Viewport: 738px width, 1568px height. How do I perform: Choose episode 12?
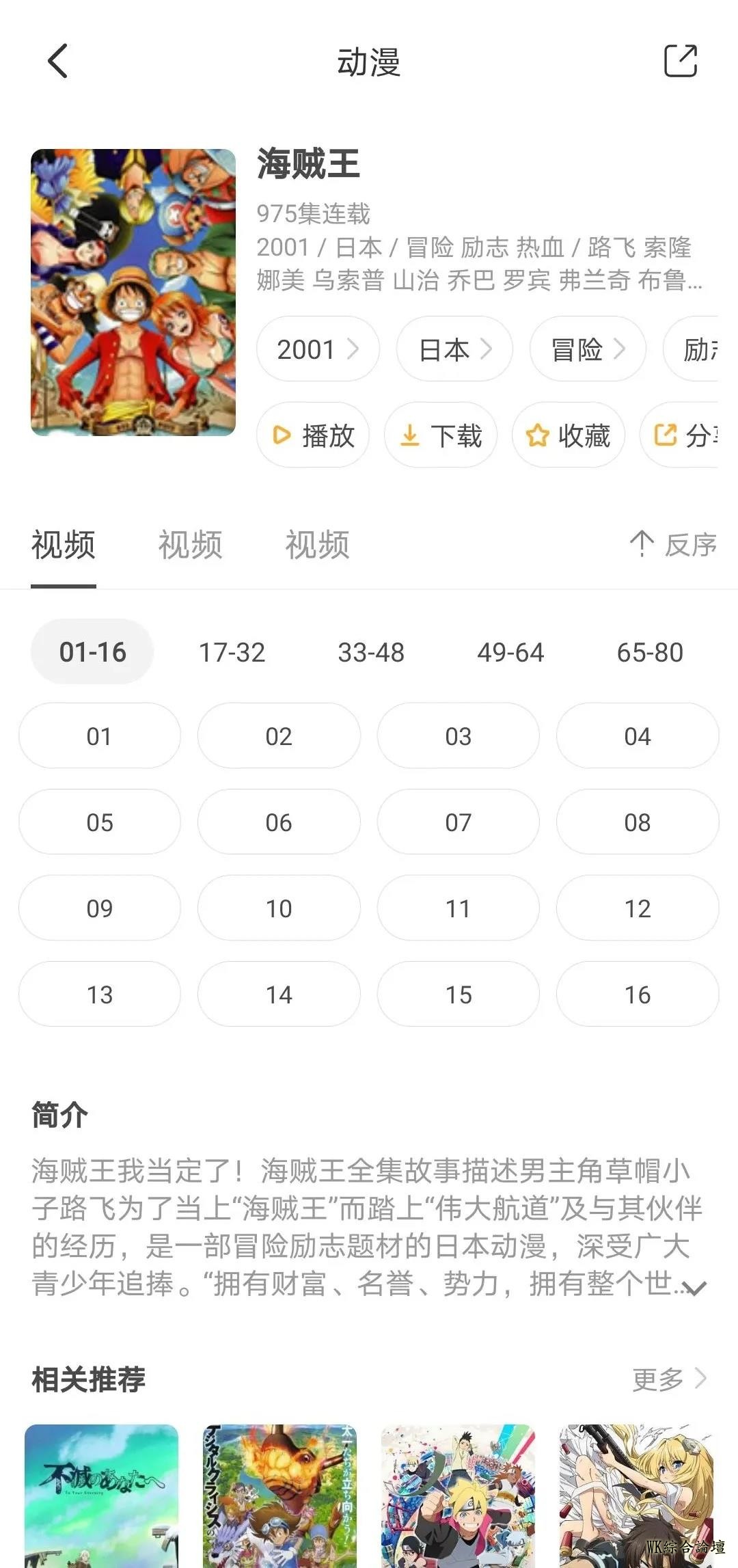click(637, 908)
